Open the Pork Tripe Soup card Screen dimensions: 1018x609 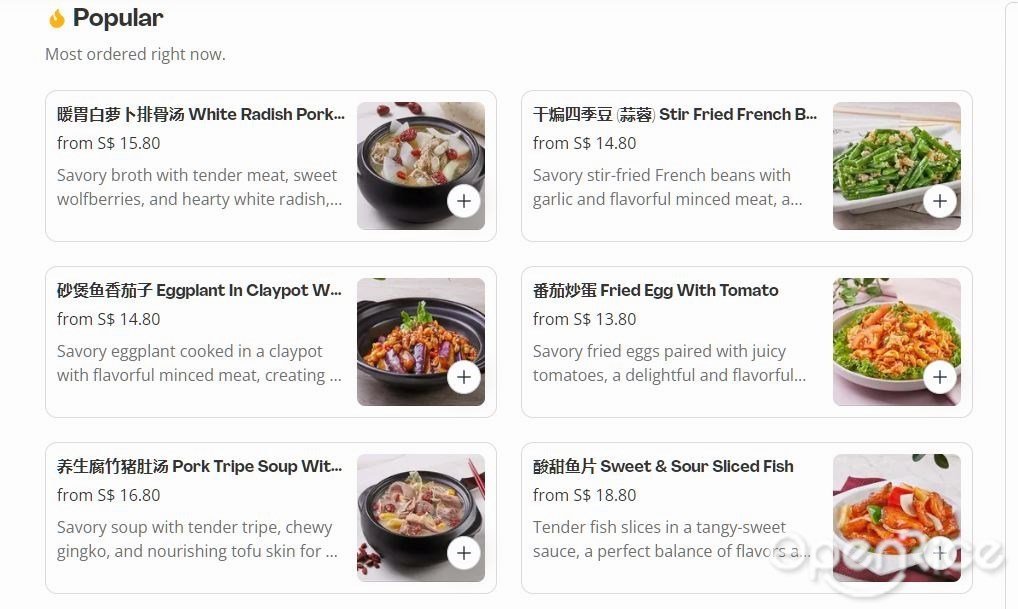[x=200, y=467]
